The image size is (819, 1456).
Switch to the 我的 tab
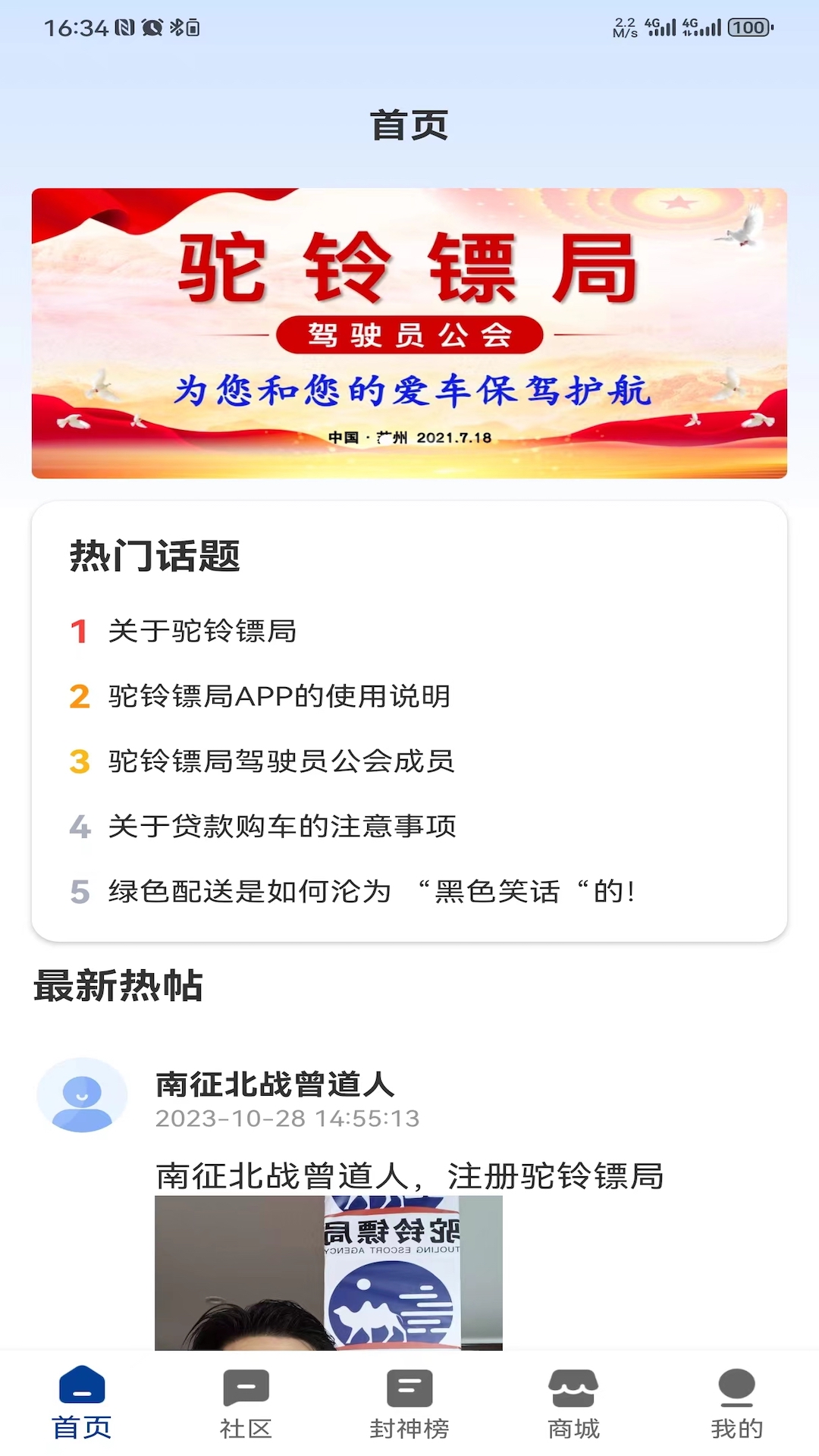(x=736, y=1404)
